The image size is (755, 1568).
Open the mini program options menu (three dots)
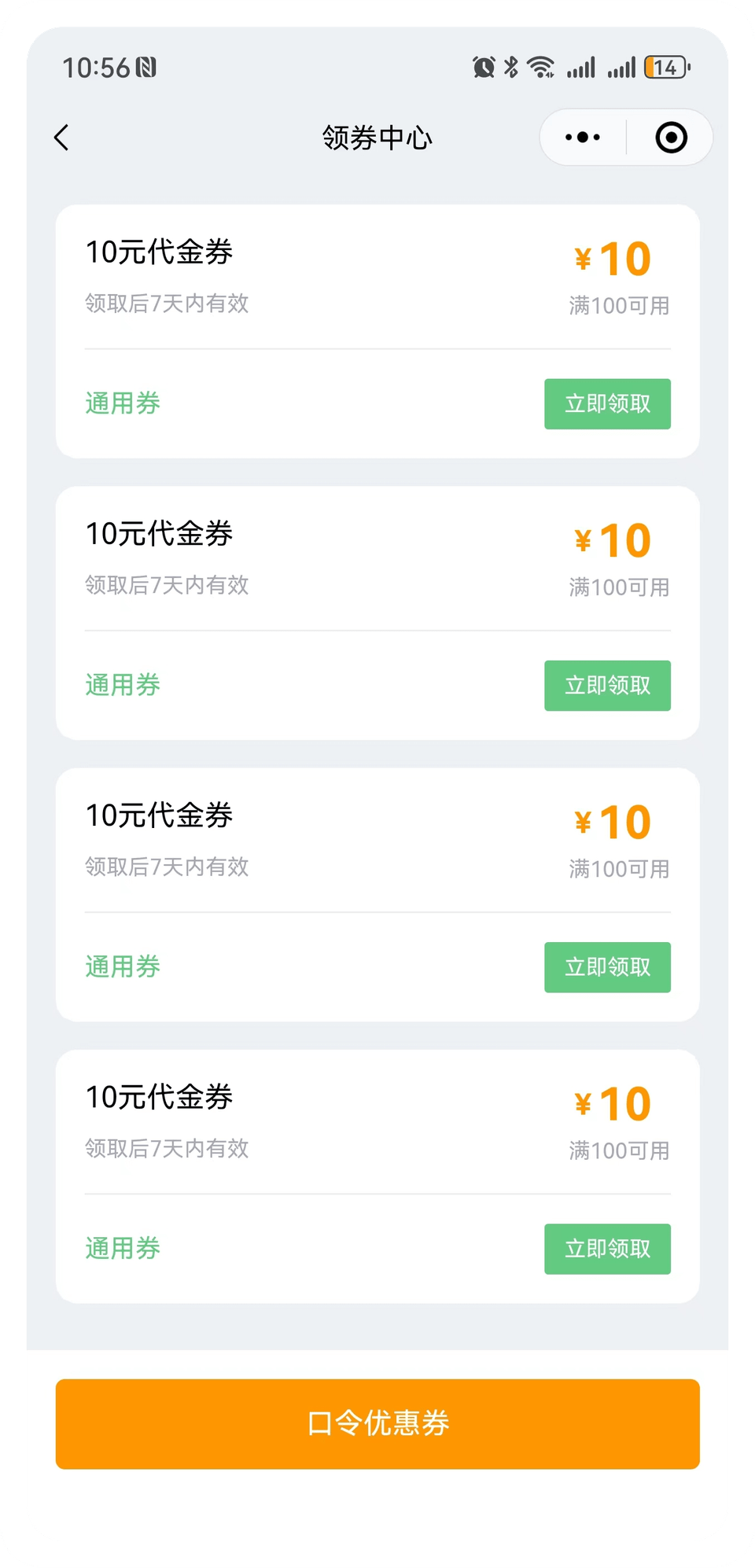[581, 137]
